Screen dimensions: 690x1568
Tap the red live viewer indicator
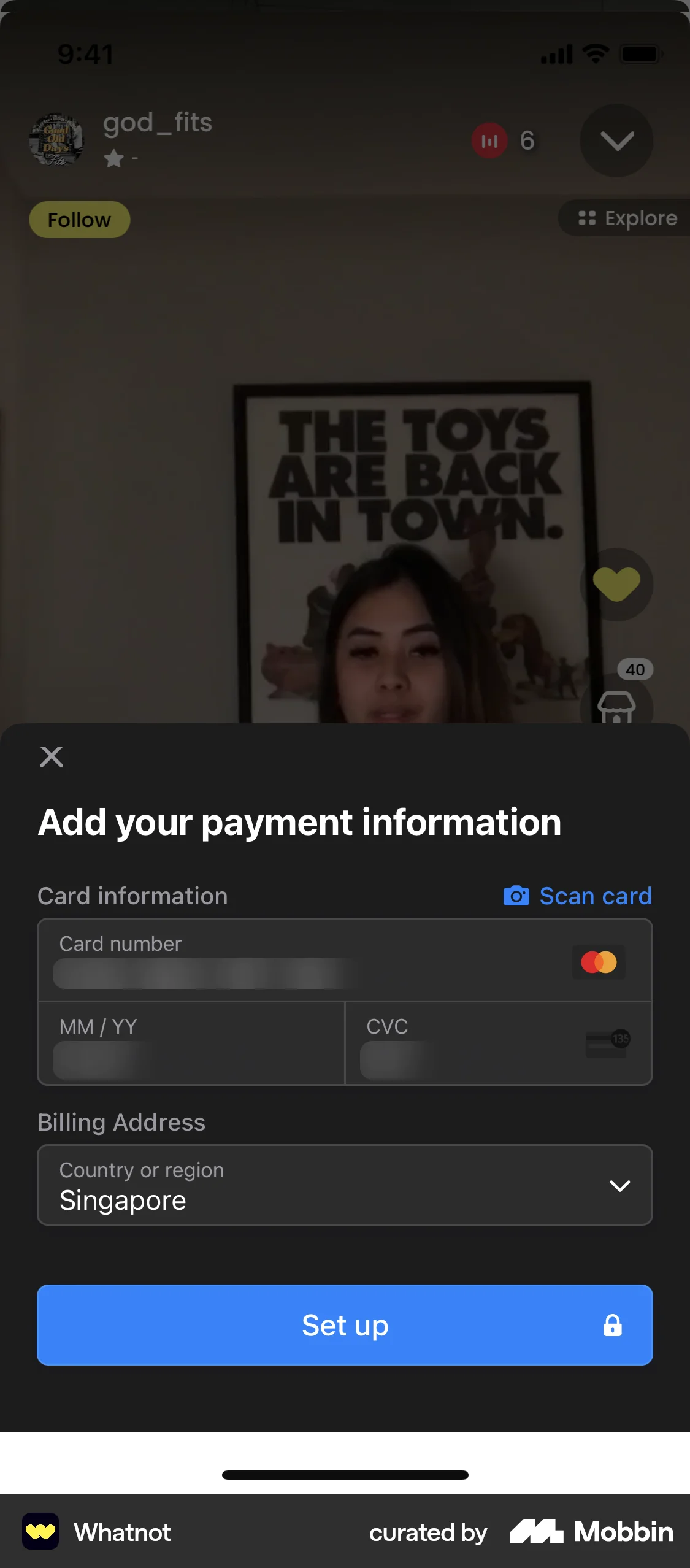click(488, 140)
